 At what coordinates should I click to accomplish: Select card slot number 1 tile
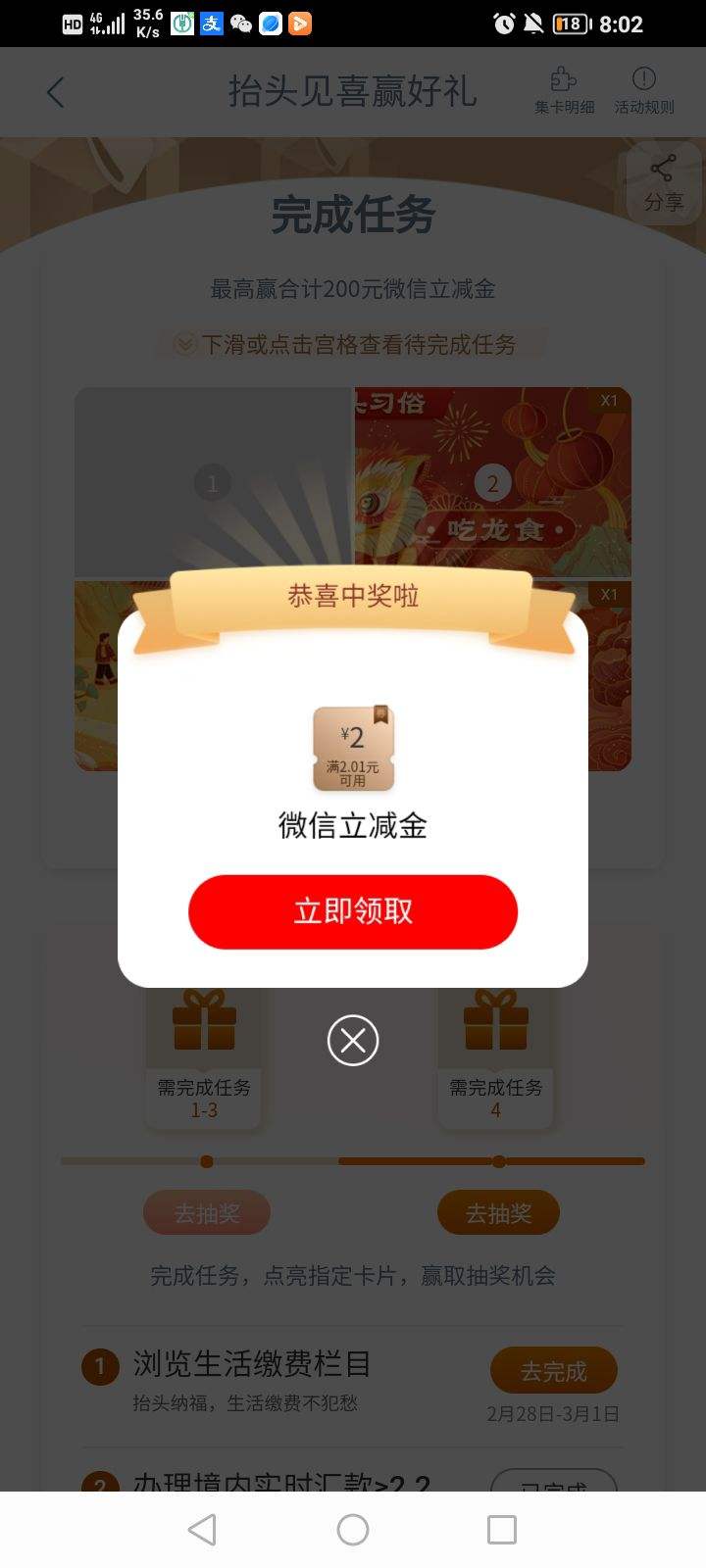(x=212, y=483)
